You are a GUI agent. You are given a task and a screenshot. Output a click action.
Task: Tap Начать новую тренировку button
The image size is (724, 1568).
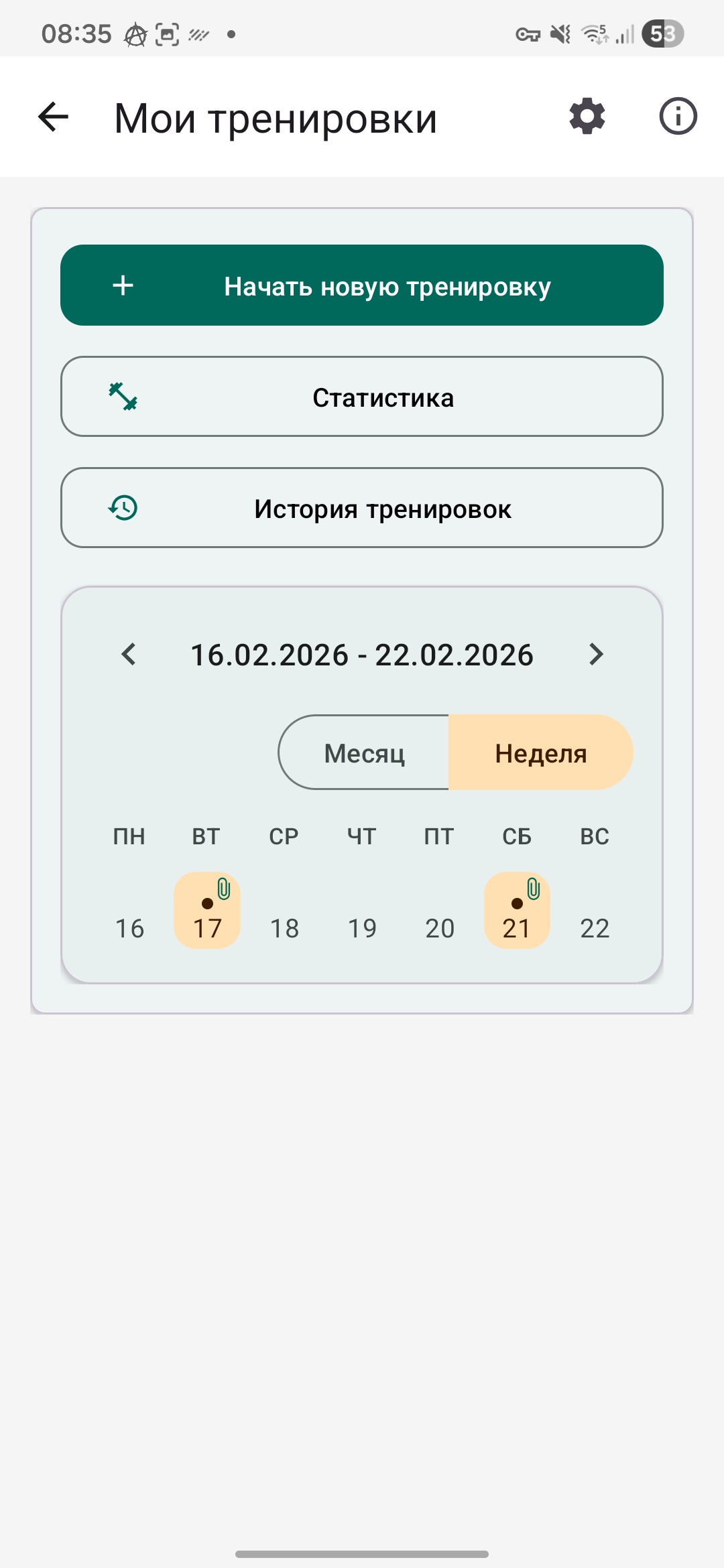[362, 285]
